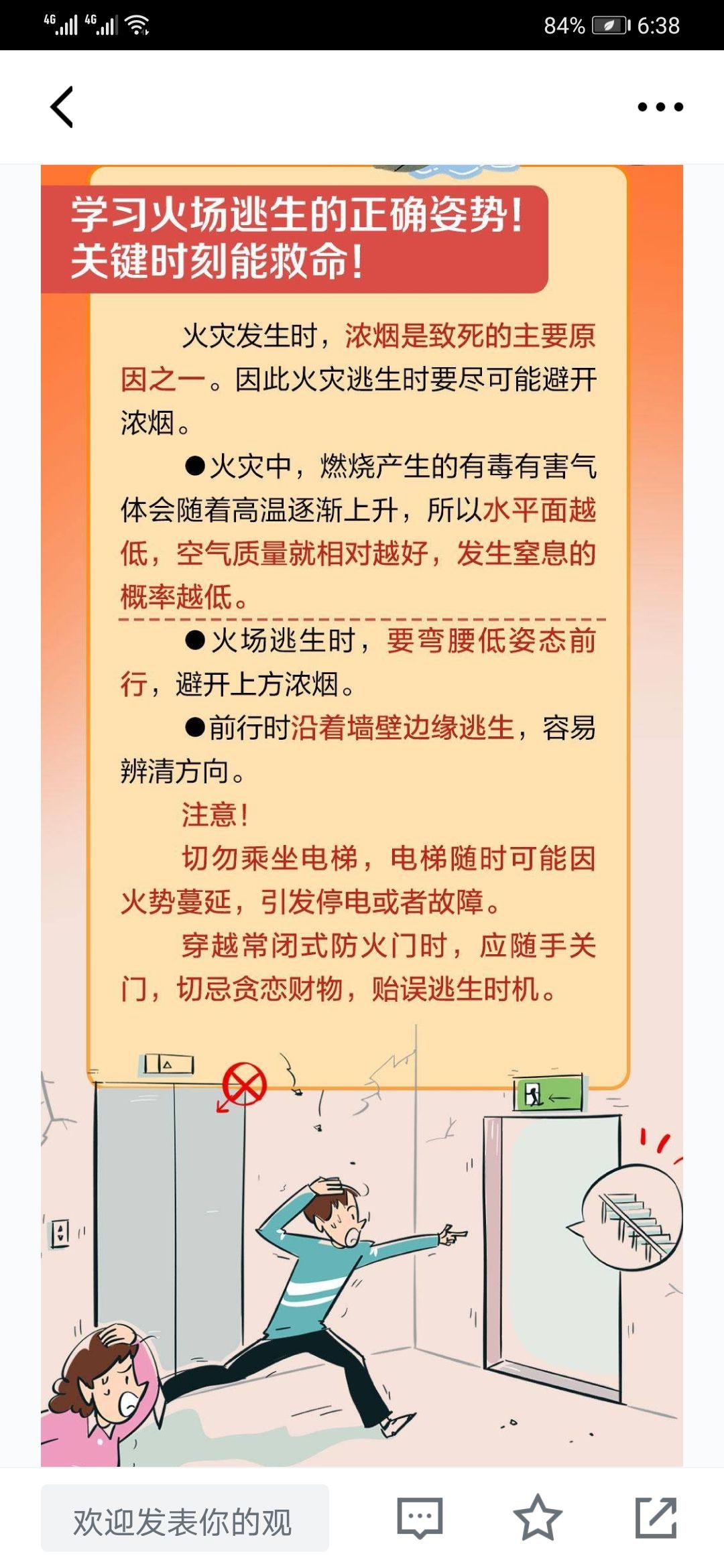Bookmark this article with the star

[538, 1518]
